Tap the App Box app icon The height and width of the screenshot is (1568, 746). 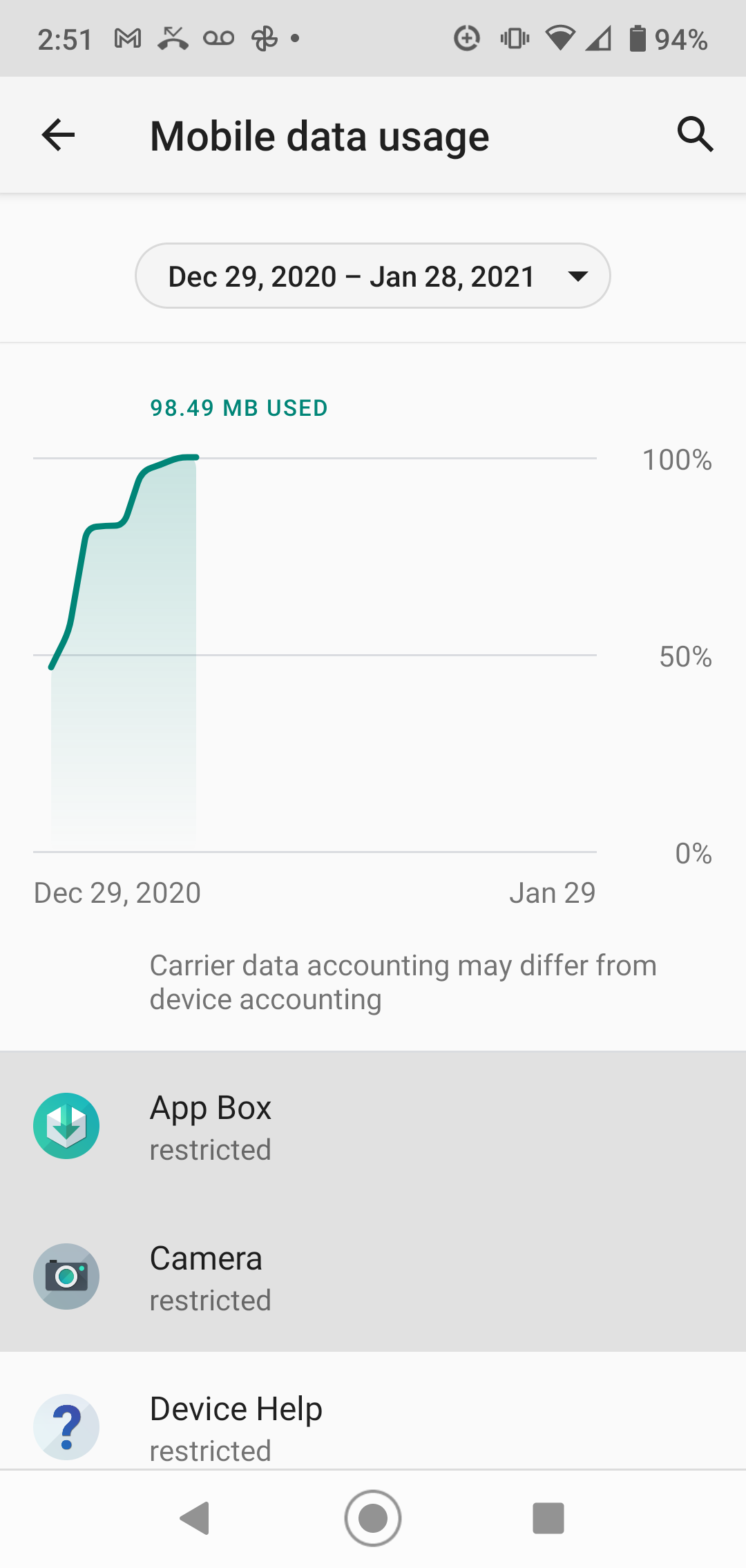66,1125
